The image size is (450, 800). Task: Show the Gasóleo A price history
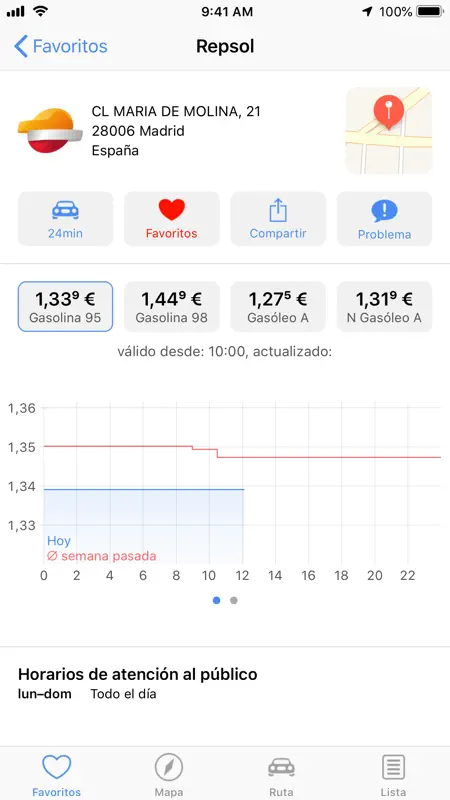pyautogui.click(x=278, y=307)
